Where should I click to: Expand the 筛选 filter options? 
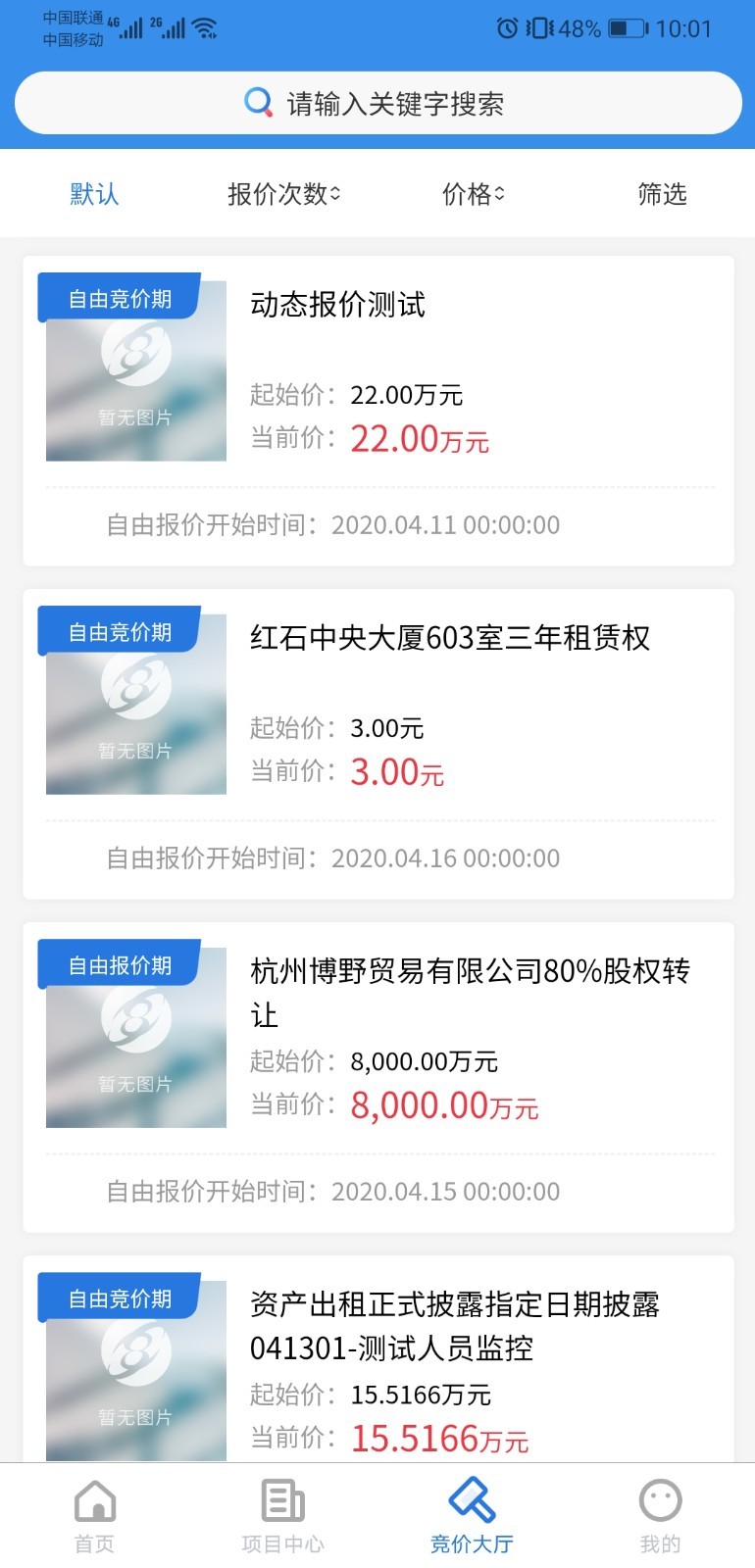[662, 194]
